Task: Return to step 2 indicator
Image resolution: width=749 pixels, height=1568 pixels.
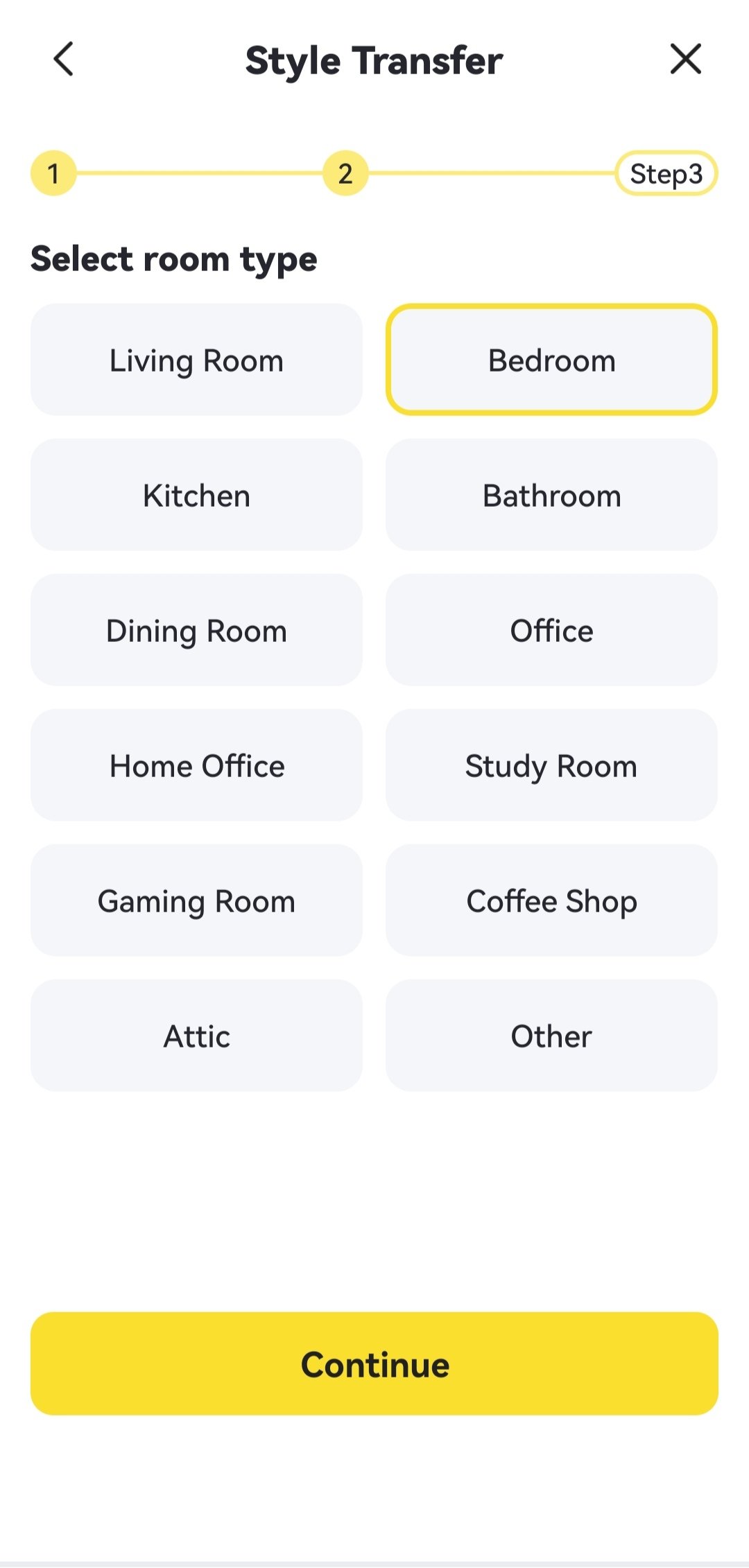Action: tap(345, 173)
